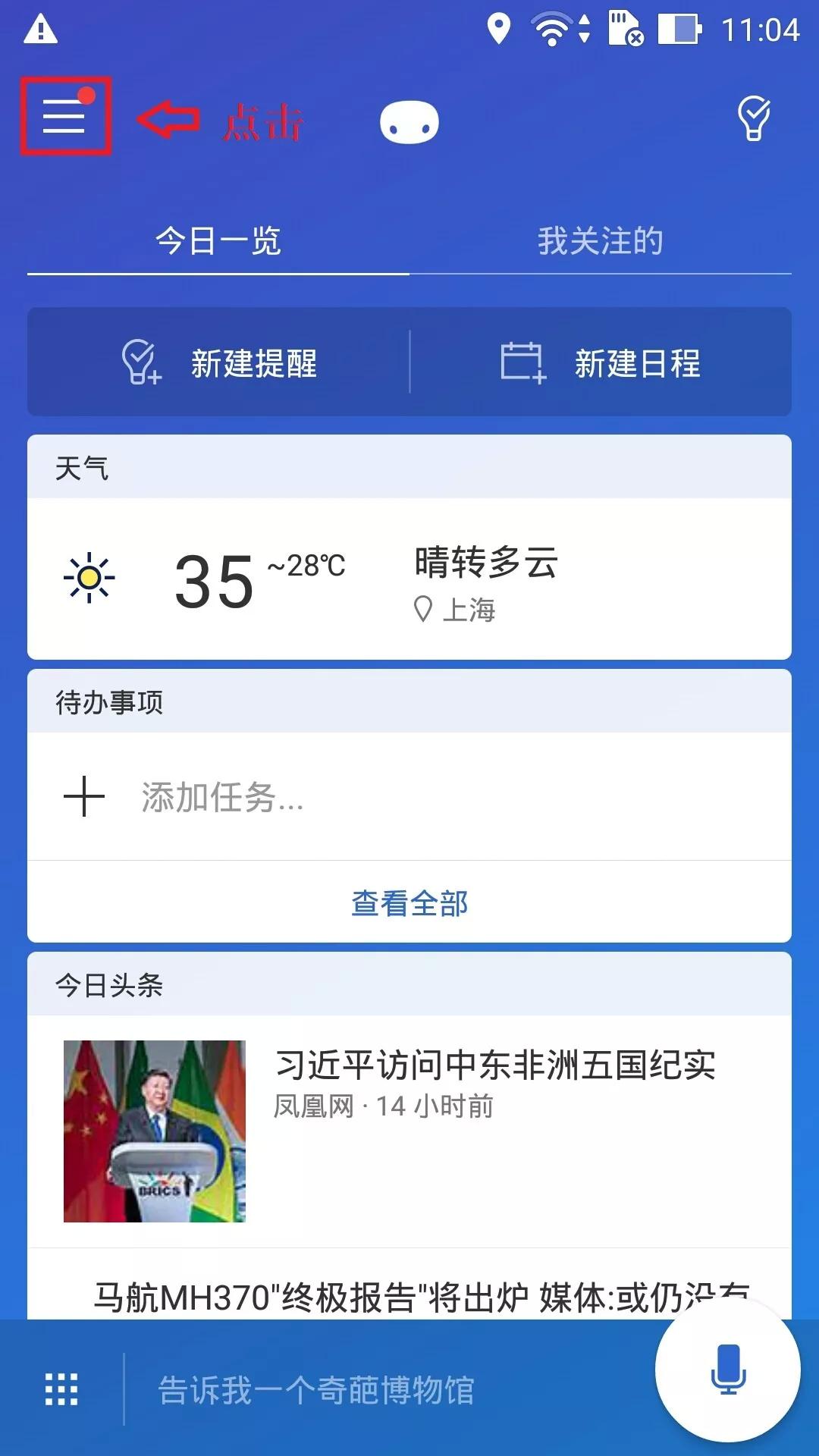Tap the 告诉我一个奇葩博物馆 query box
This screenshot has width=819, height=1456.
(316, 1390)
